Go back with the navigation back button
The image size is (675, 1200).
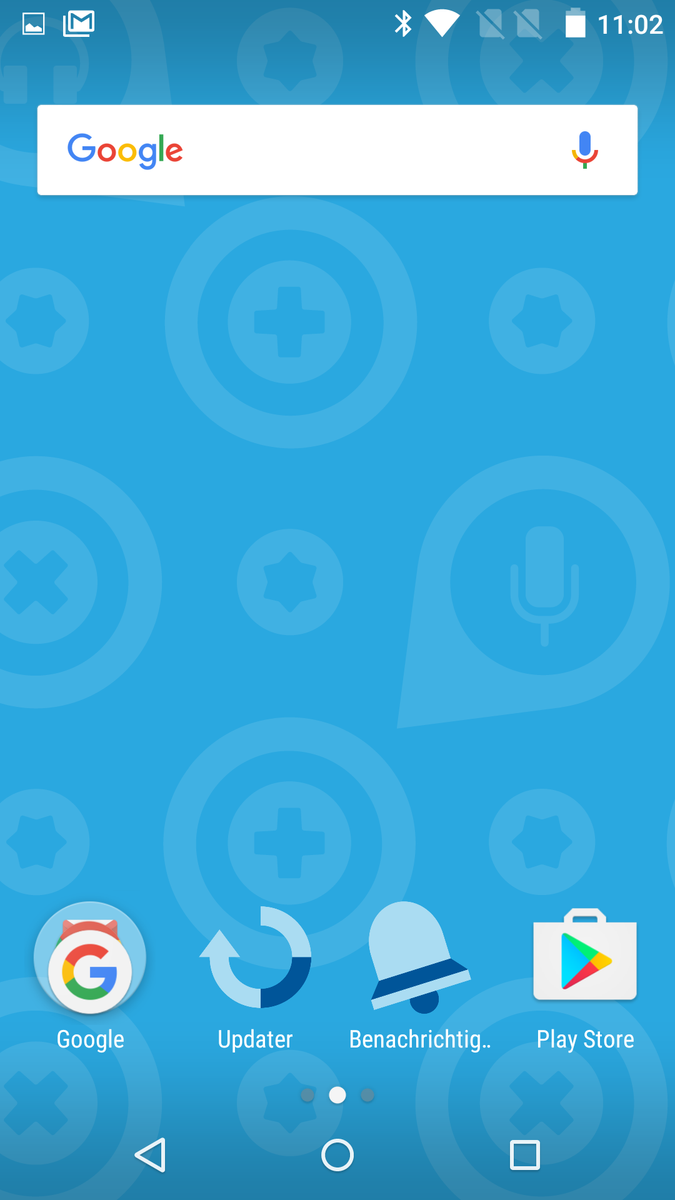150,1155
